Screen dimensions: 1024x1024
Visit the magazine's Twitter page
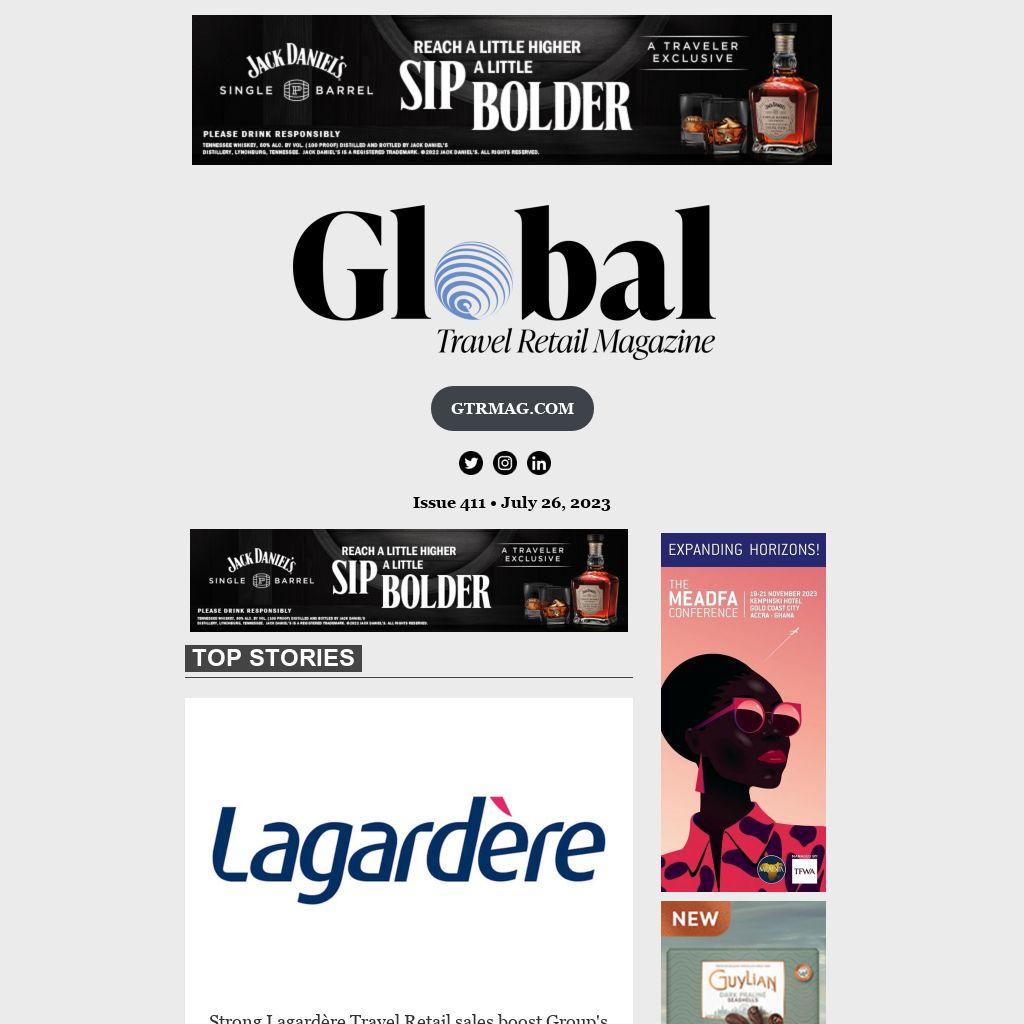[471, 463]
